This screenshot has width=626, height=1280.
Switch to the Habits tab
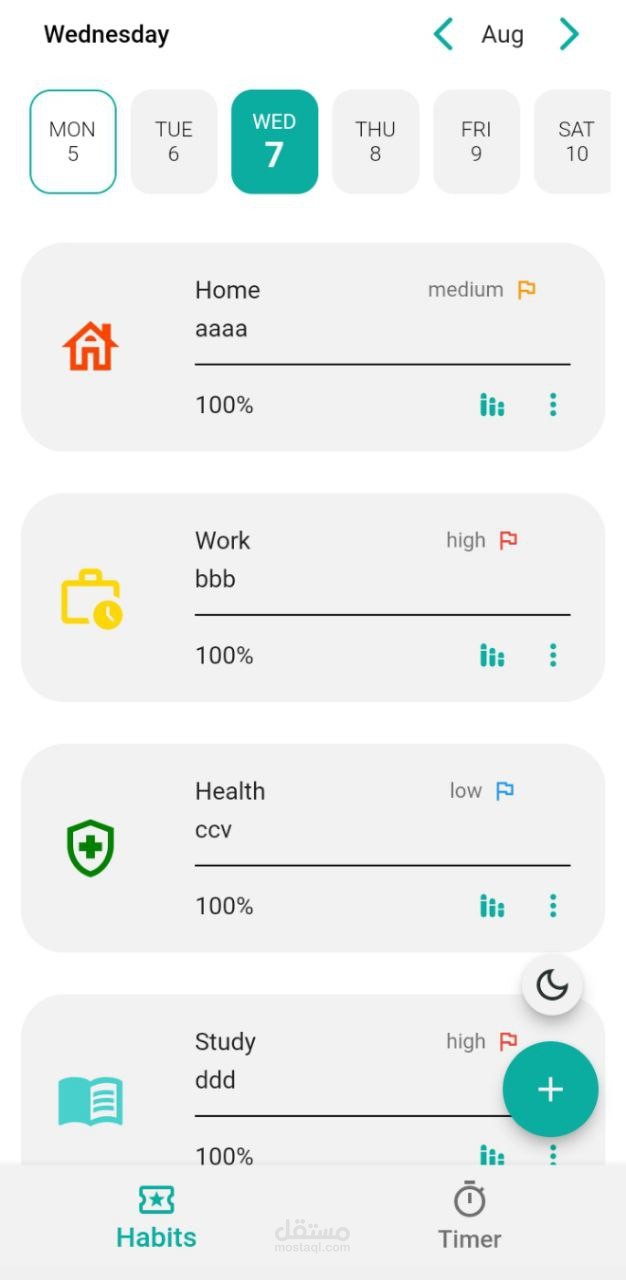click(156, 1217)
